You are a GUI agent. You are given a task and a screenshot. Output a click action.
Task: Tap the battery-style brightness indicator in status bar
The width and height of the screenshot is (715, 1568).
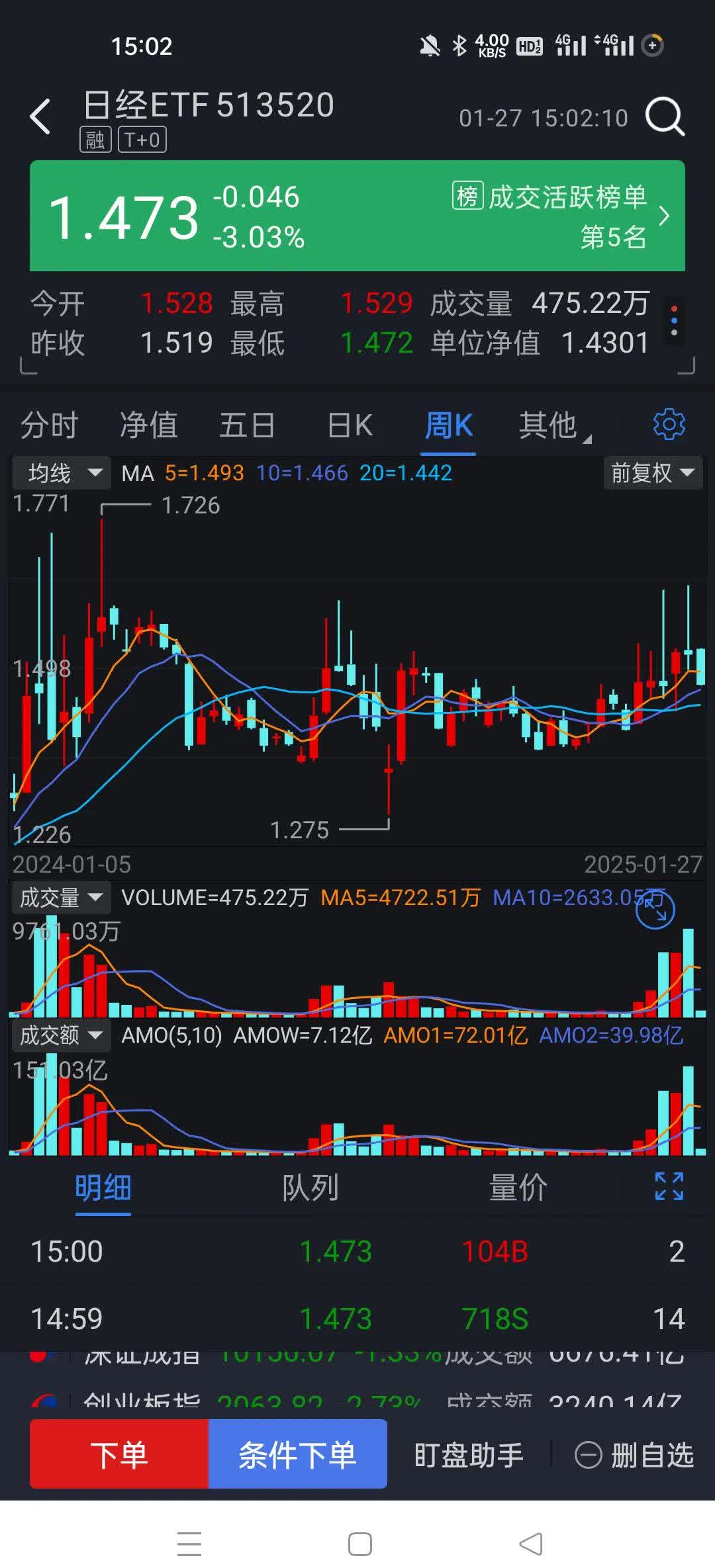point(652,44)
